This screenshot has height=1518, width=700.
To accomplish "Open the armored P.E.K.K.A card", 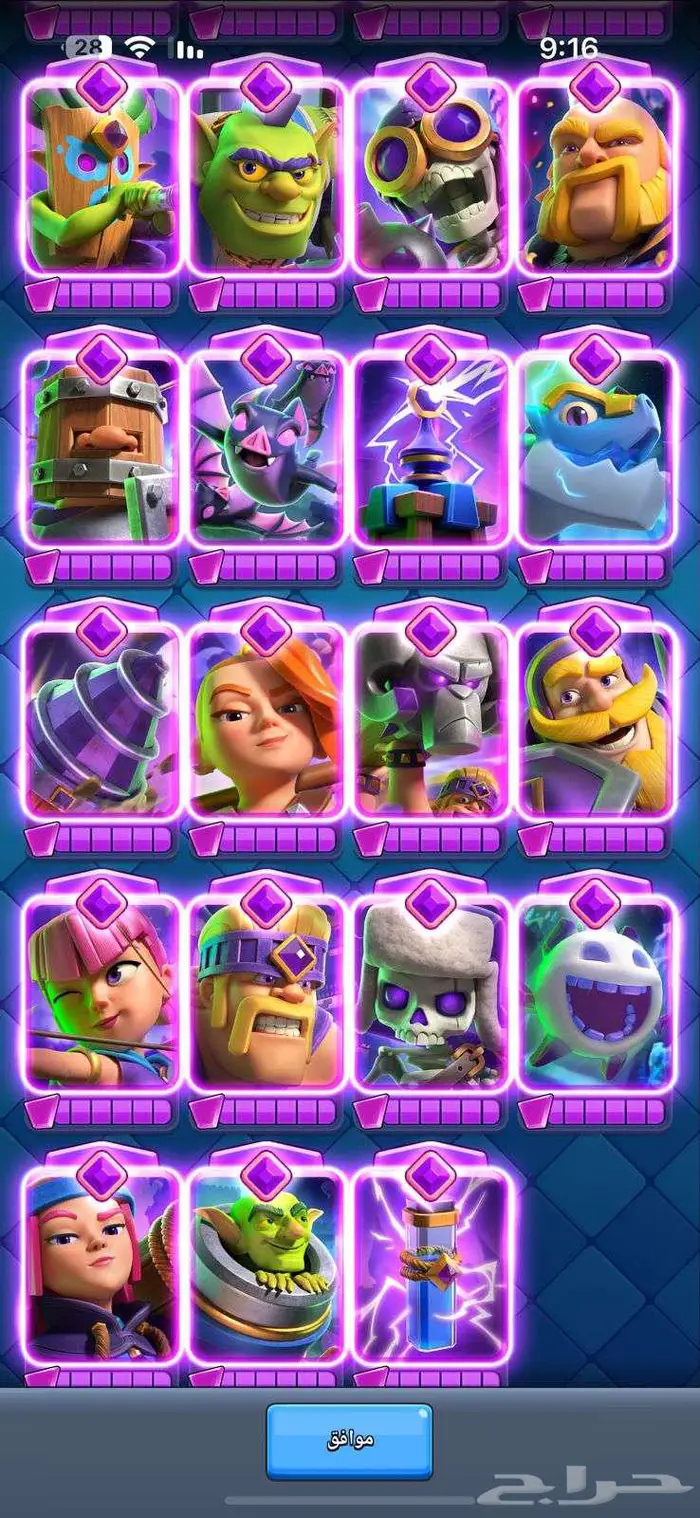I will click(x=431, y=720).
